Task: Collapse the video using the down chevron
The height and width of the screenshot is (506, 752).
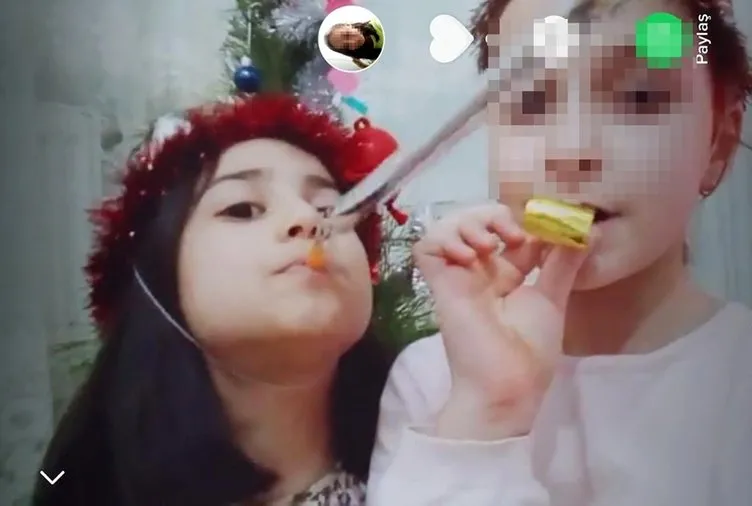Action: [52, 477]
